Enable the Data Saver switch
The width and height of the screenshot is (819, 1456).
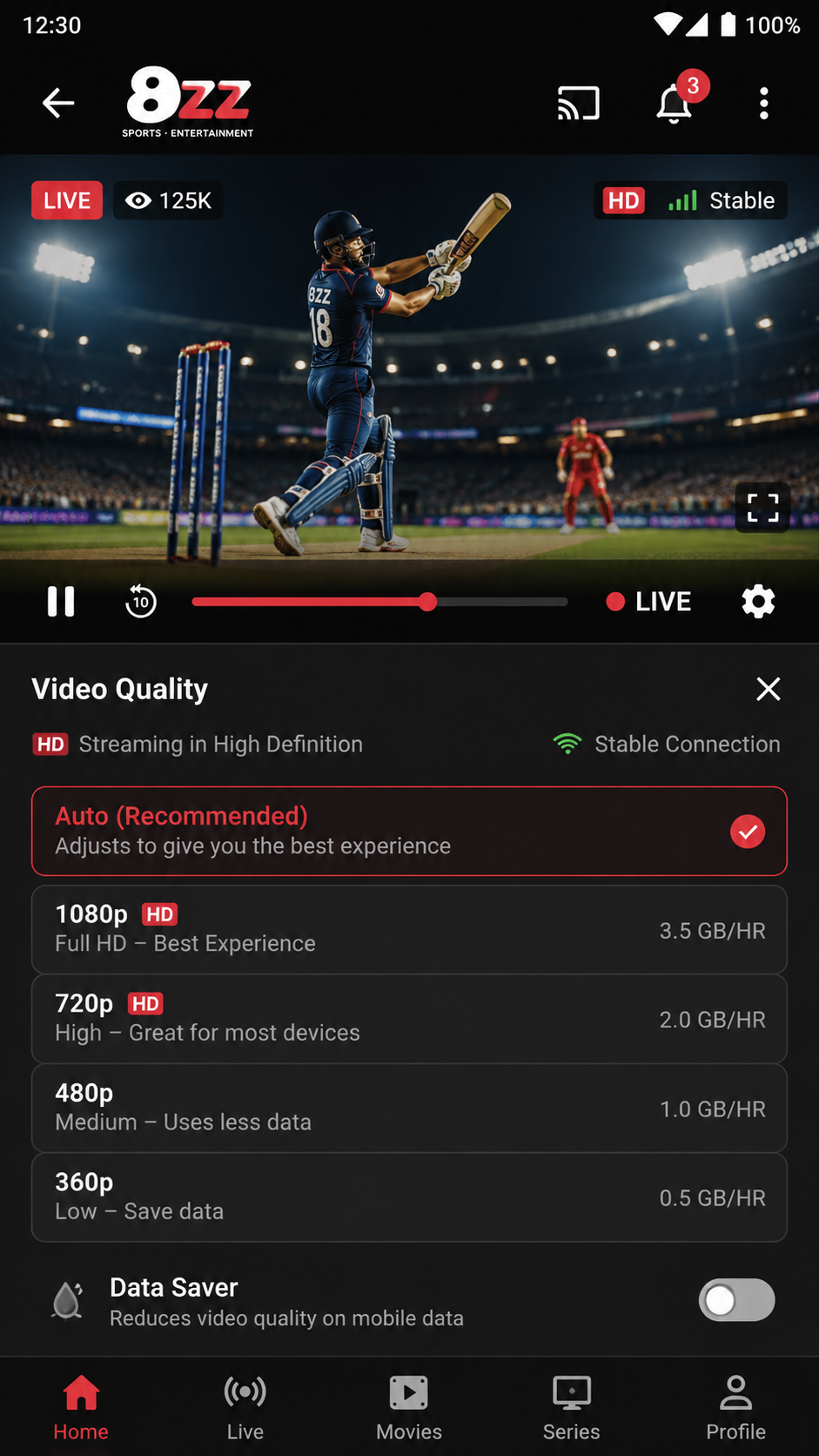(x=736, y=1300)
